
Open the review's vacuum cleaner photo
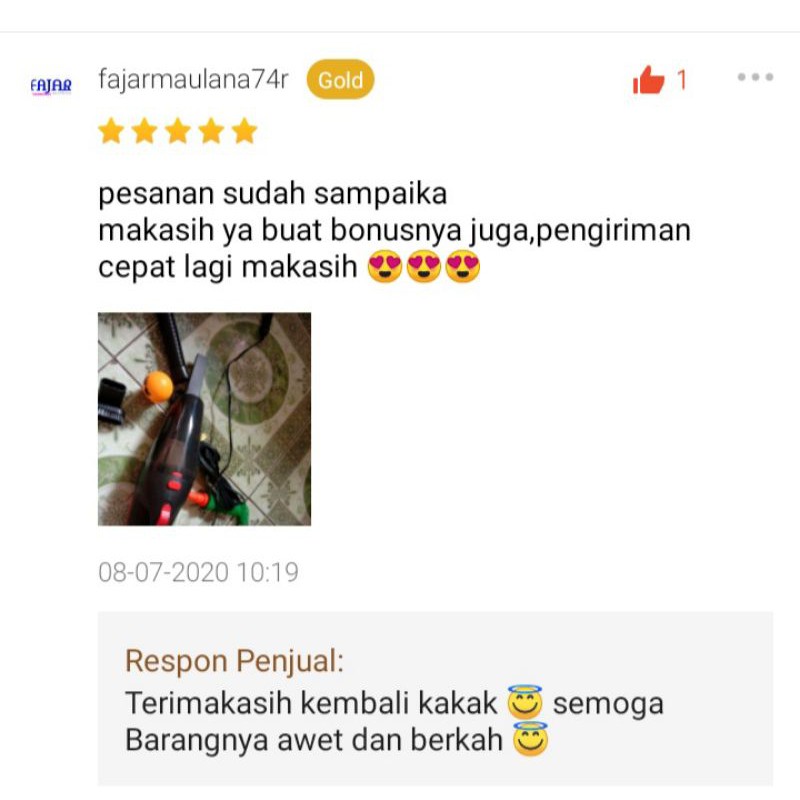tap(204, 419)
